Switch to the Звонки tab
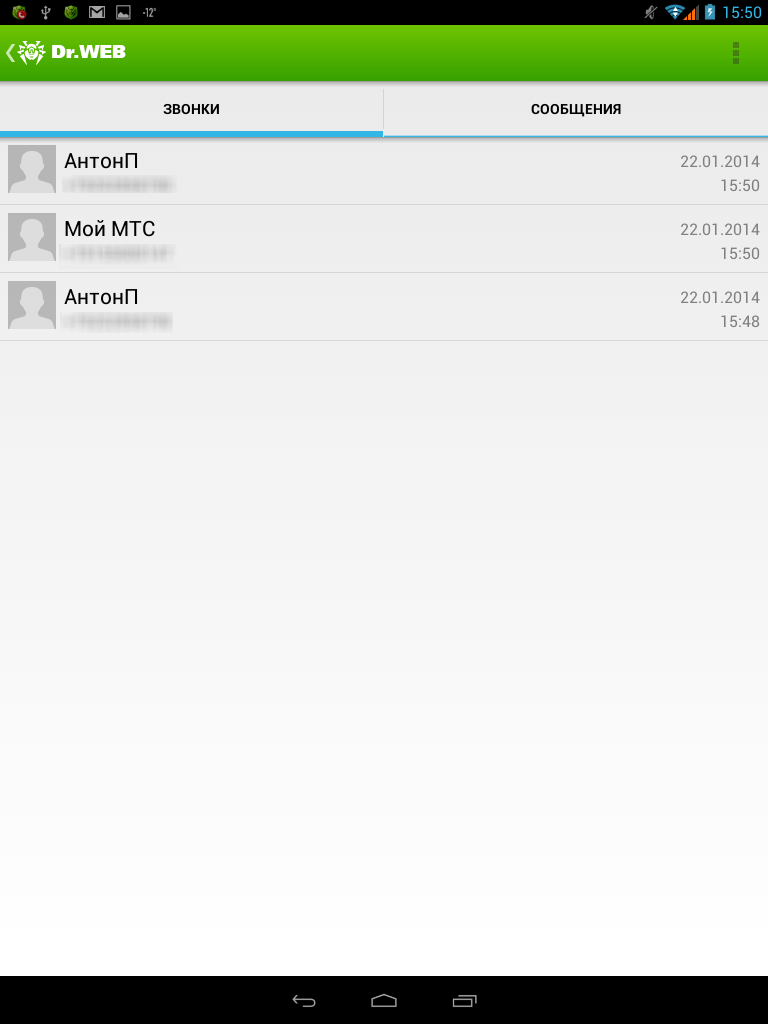The width and height of the screenshot is (768, 1024). [191, 109]
